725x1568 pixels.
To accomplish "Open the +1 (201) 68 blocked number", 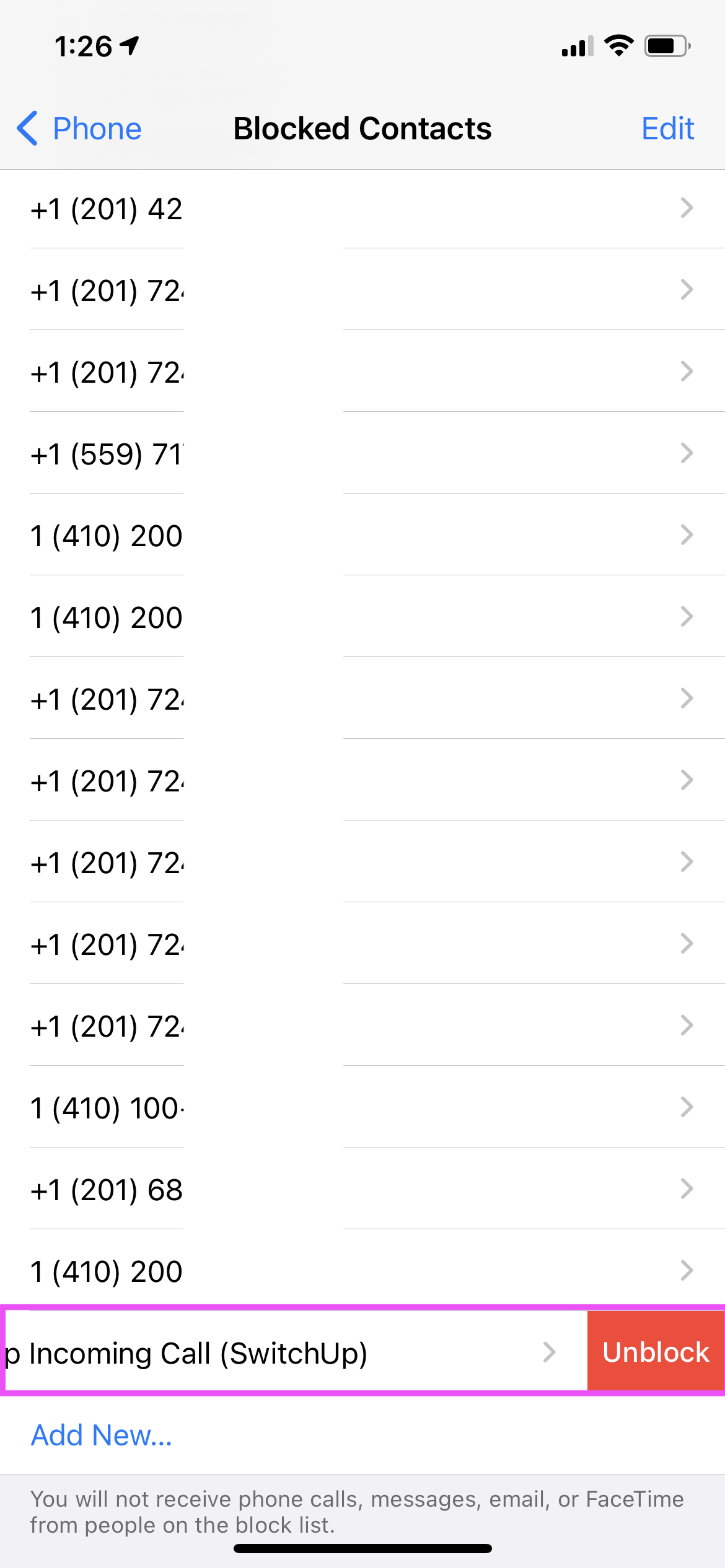I will [362, 1189].
